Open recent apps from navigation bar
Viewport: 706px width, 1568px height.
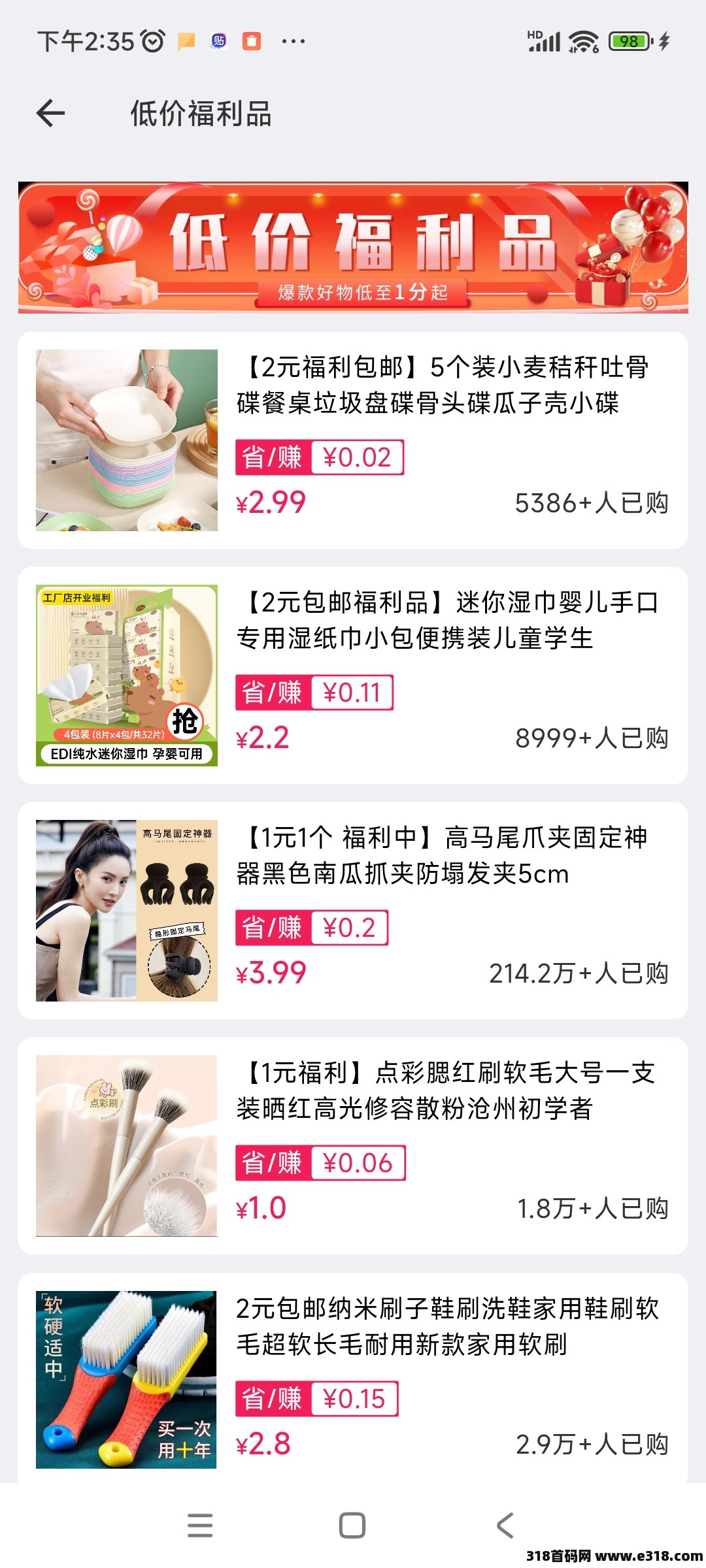click(200, 1526)
